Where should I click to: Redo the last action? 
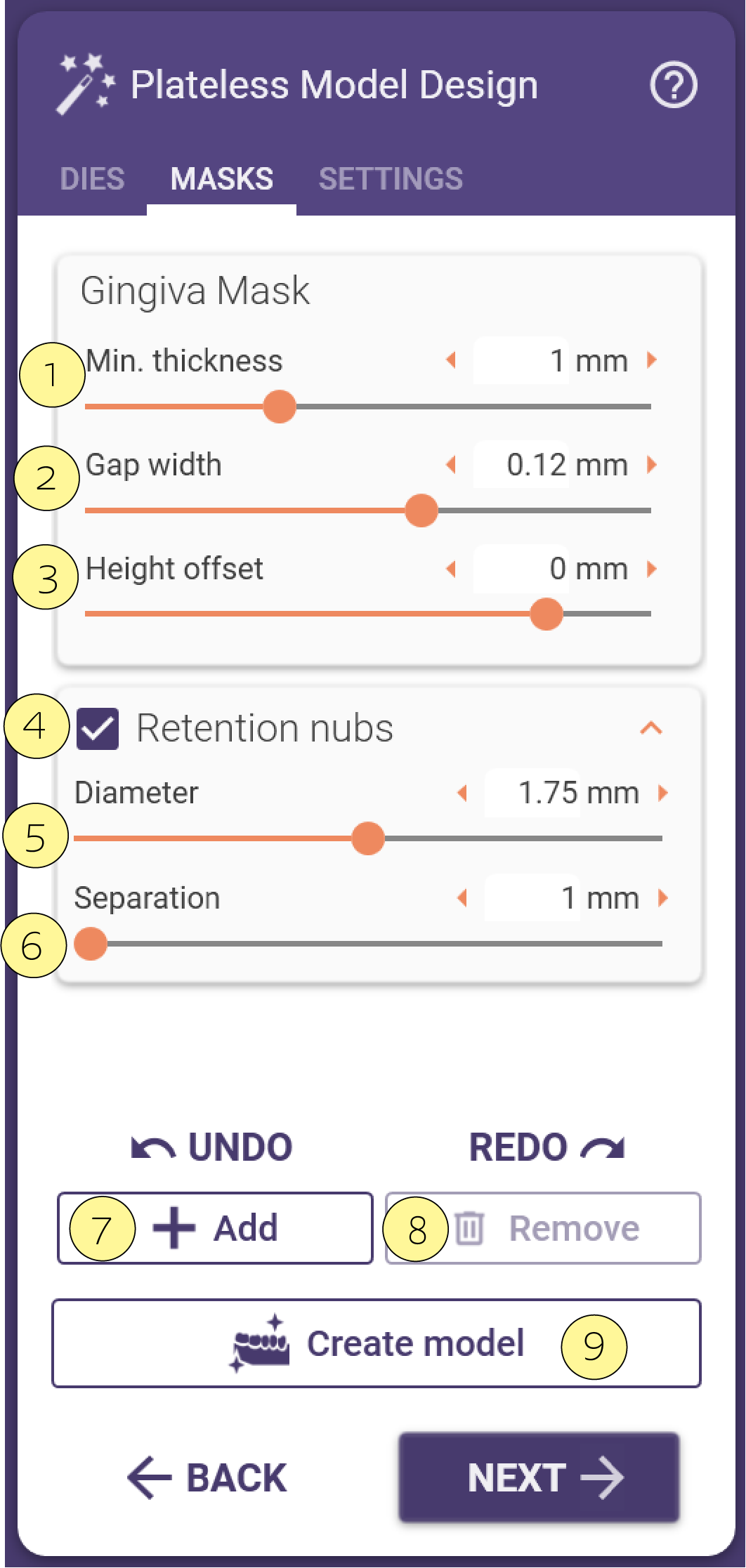(x=547, y=1147)
